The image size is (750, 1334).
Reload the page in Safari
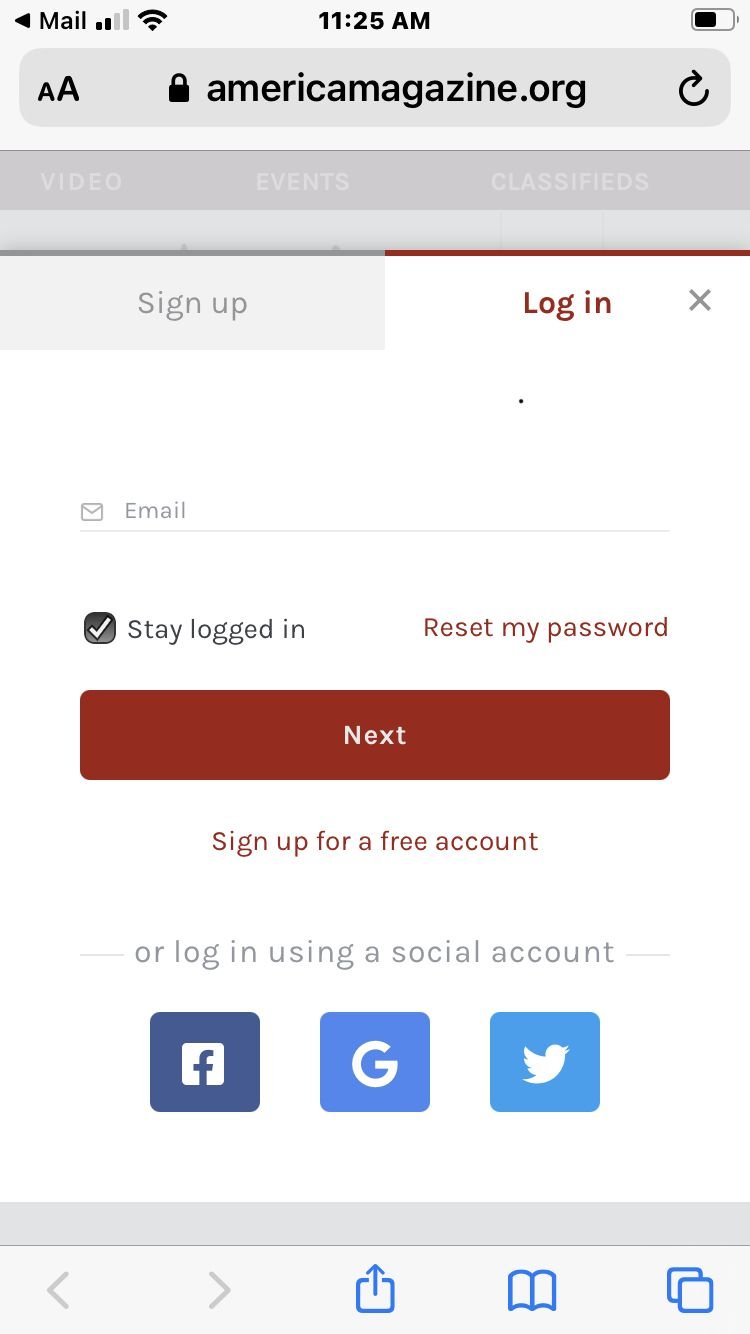tap(693, 90)
